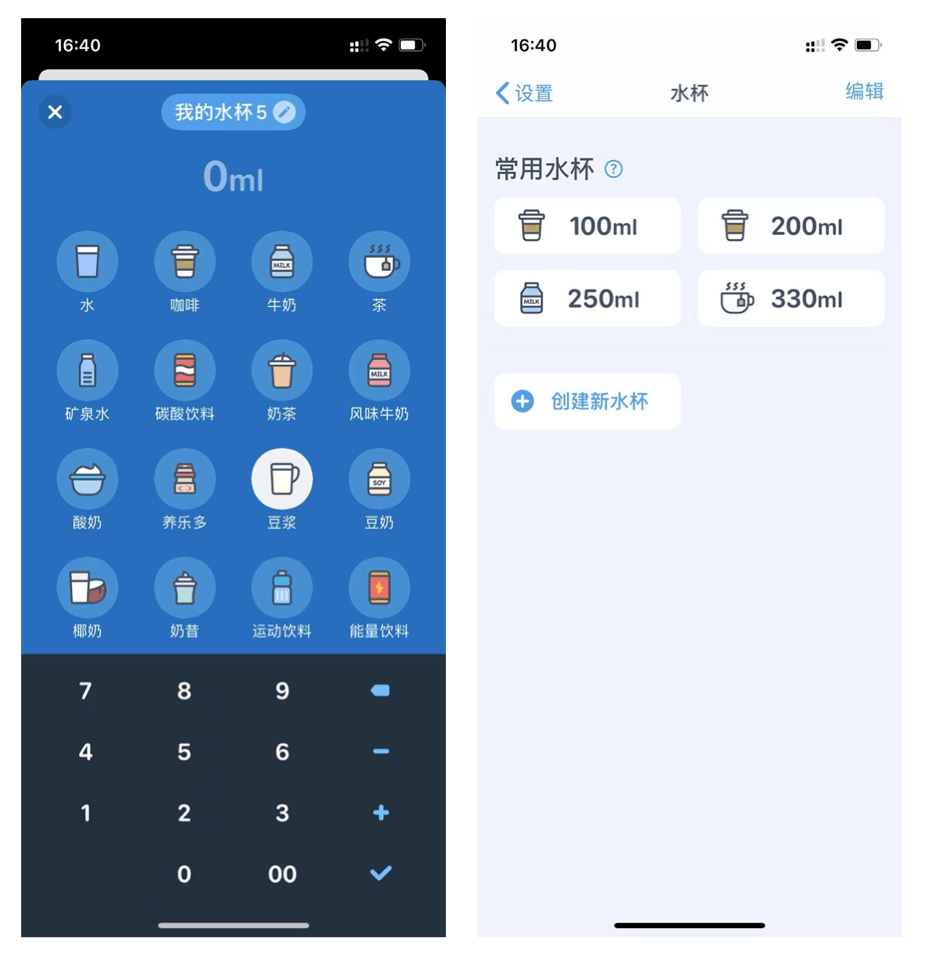The width and height of the screenshot is (926, 966).
Task: Pick the 酸奶 drink icon
Action: pos(87,480)
